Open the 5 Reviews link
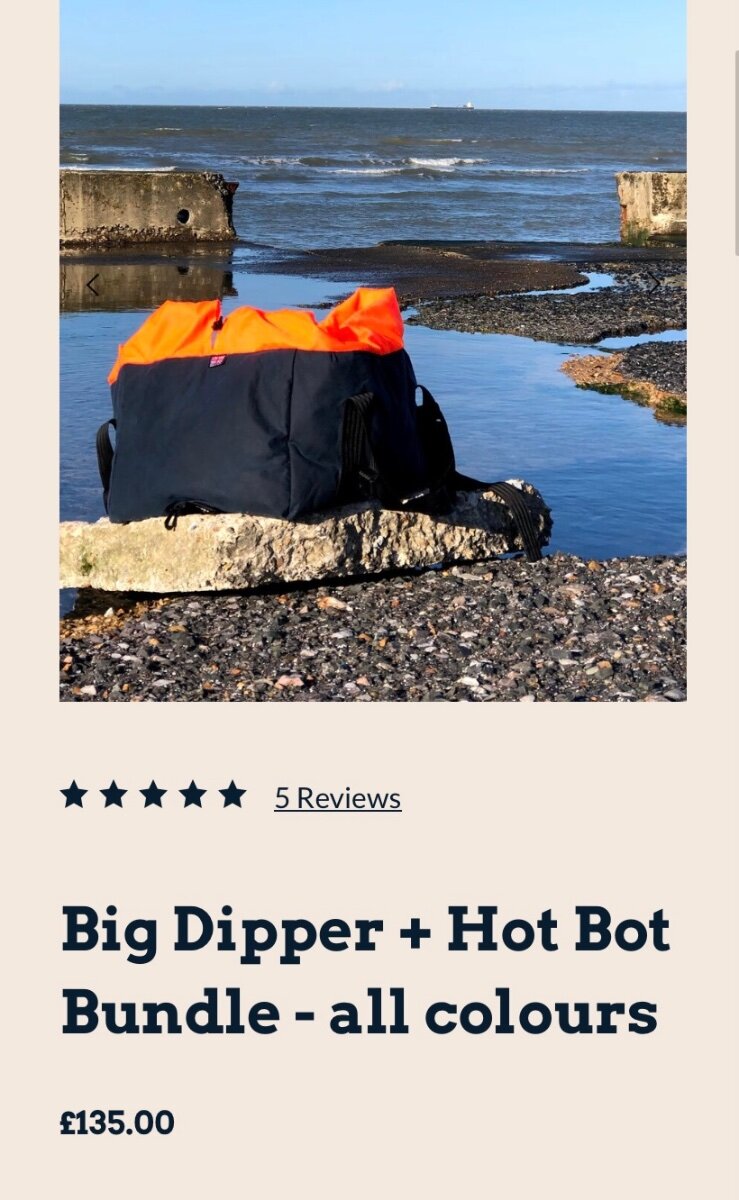The height and width of the screenshot is (1200, 739). click(338, 798)
